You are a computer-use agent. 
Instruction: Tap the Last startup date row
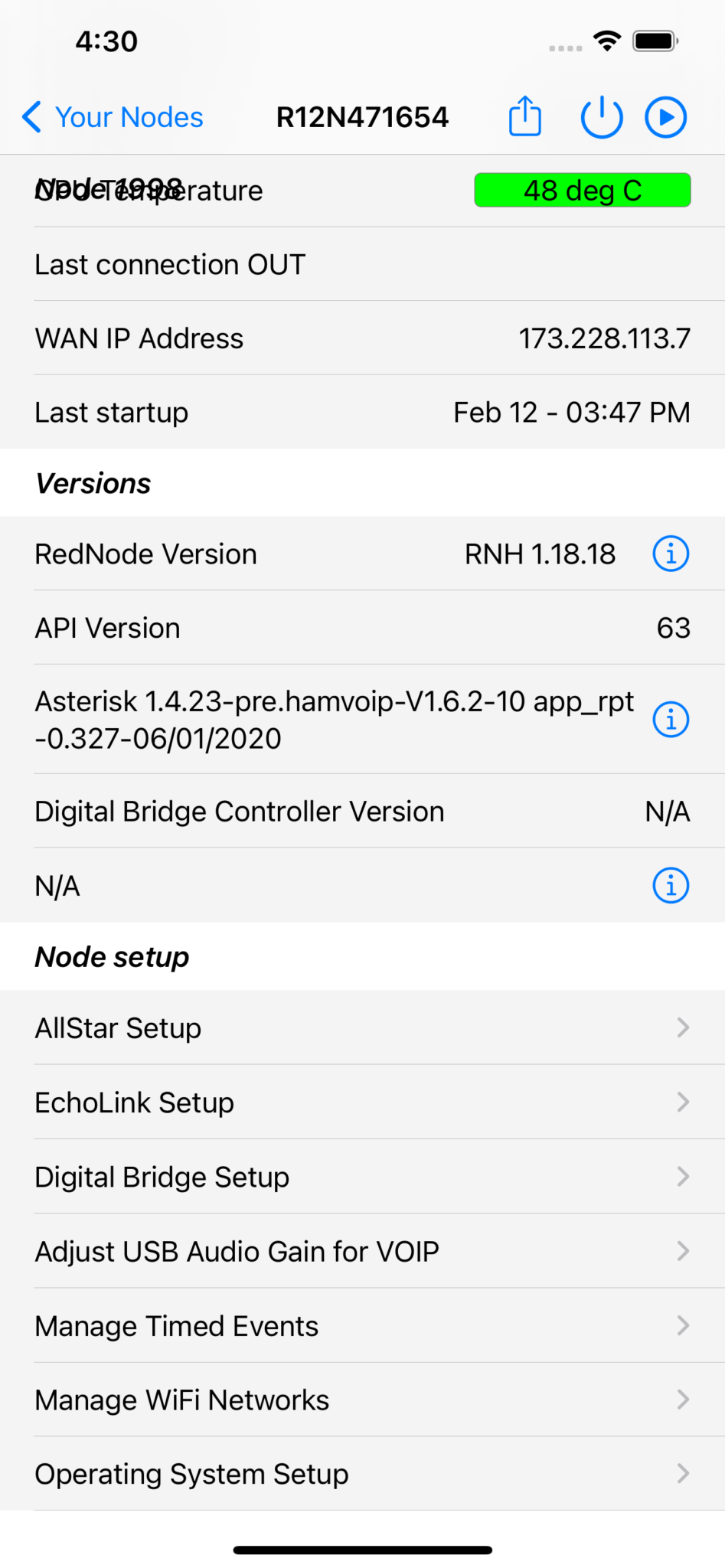tap(362, 412)
